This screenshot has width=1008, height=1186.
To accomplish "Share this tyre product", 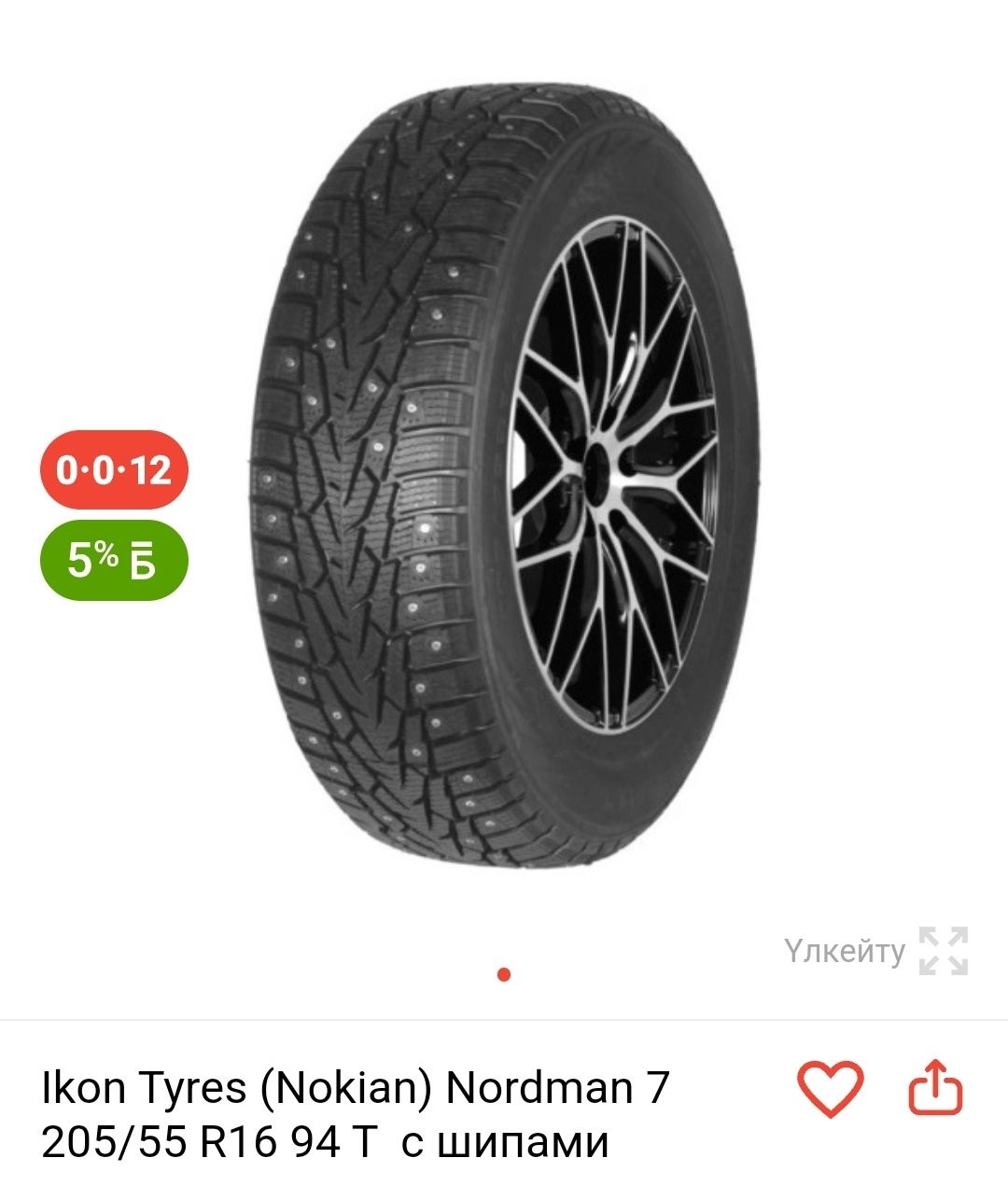I will (935, 1088).
